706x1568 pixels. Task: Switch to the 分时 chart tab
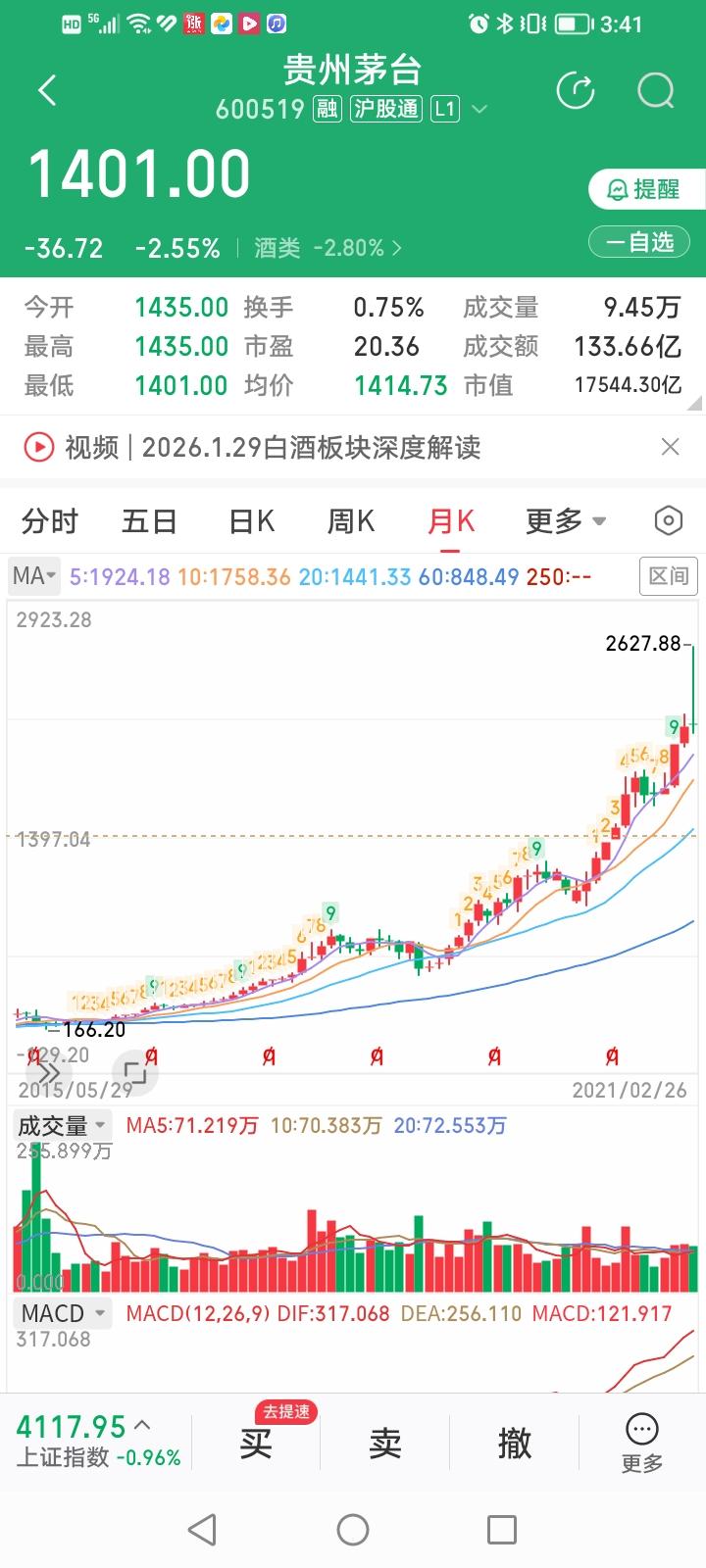pyautogui.click(x=50, y=521)
